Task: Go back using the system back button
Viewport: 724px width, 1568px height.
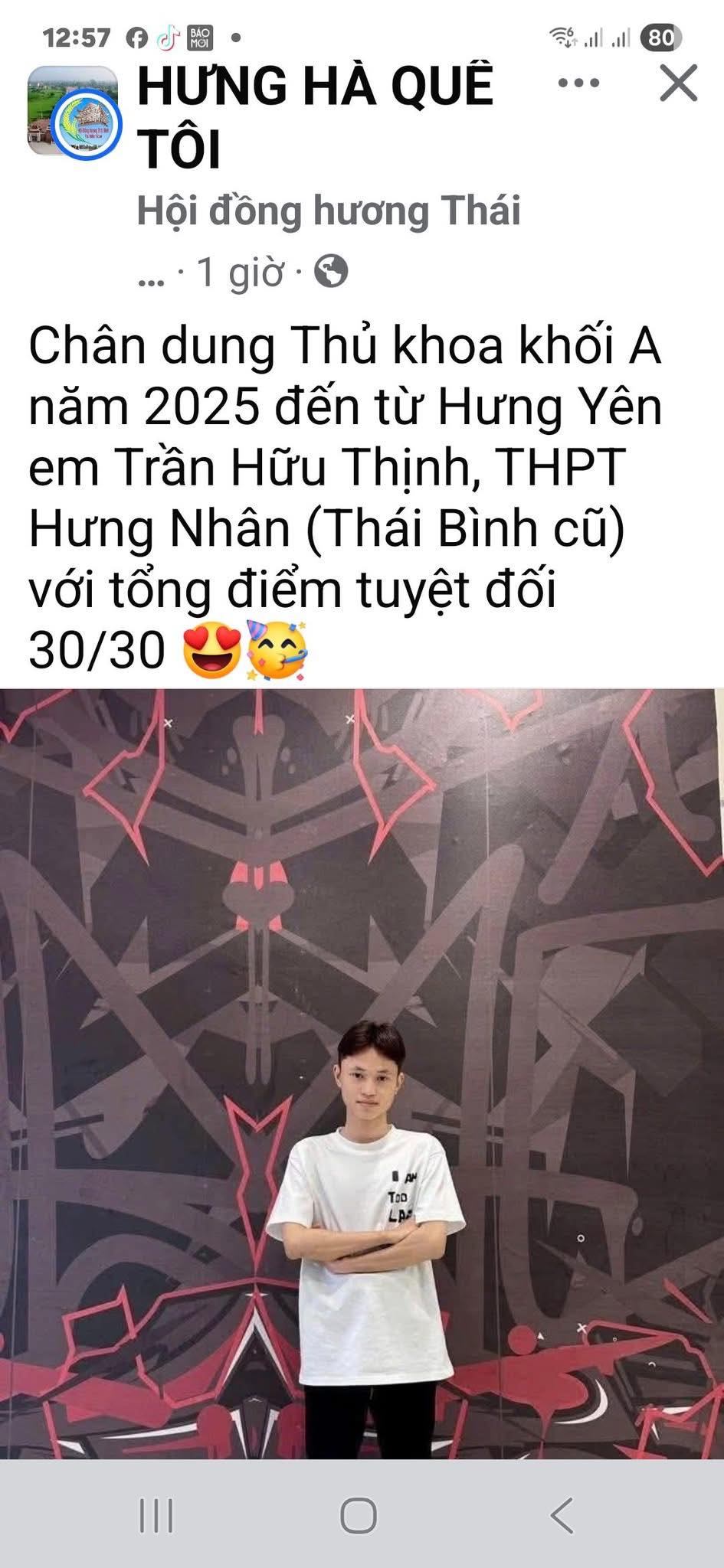Action: [x=562, y=1514]
